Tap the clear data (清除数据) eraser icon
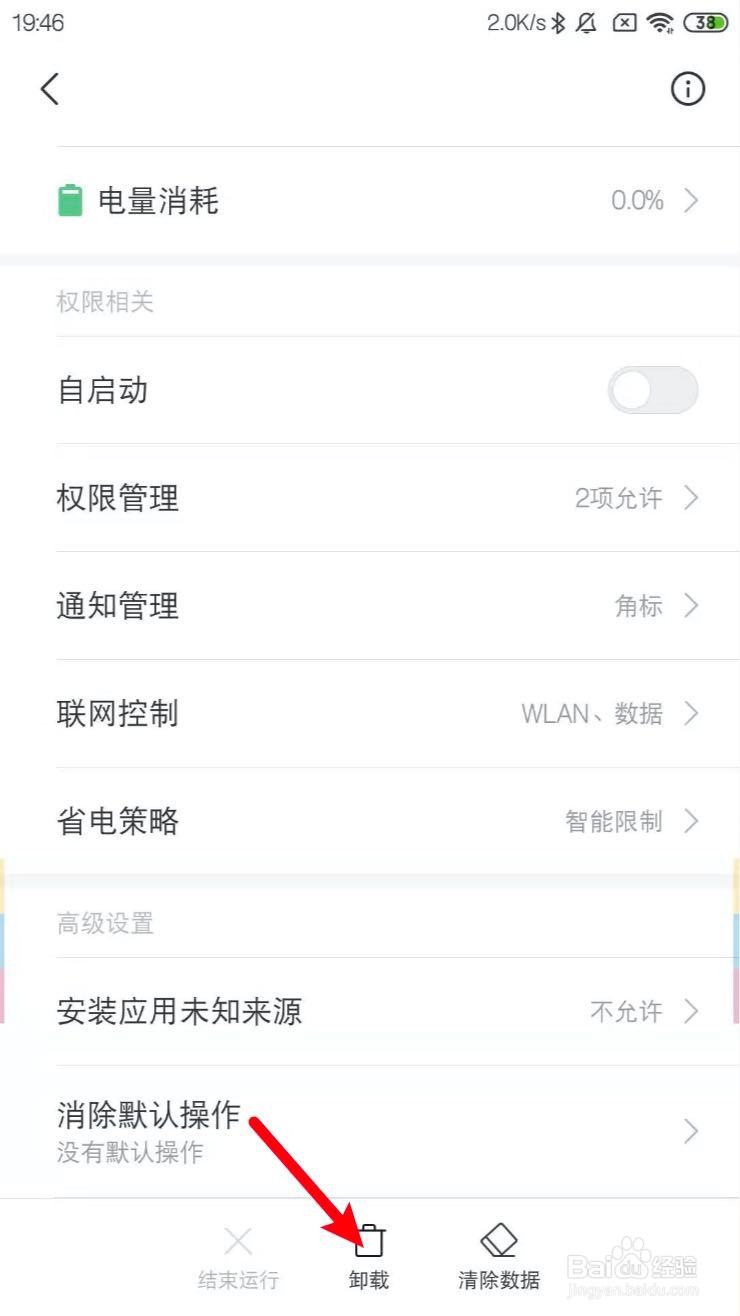This screenshot has height=1316, width=740. 497,1239
